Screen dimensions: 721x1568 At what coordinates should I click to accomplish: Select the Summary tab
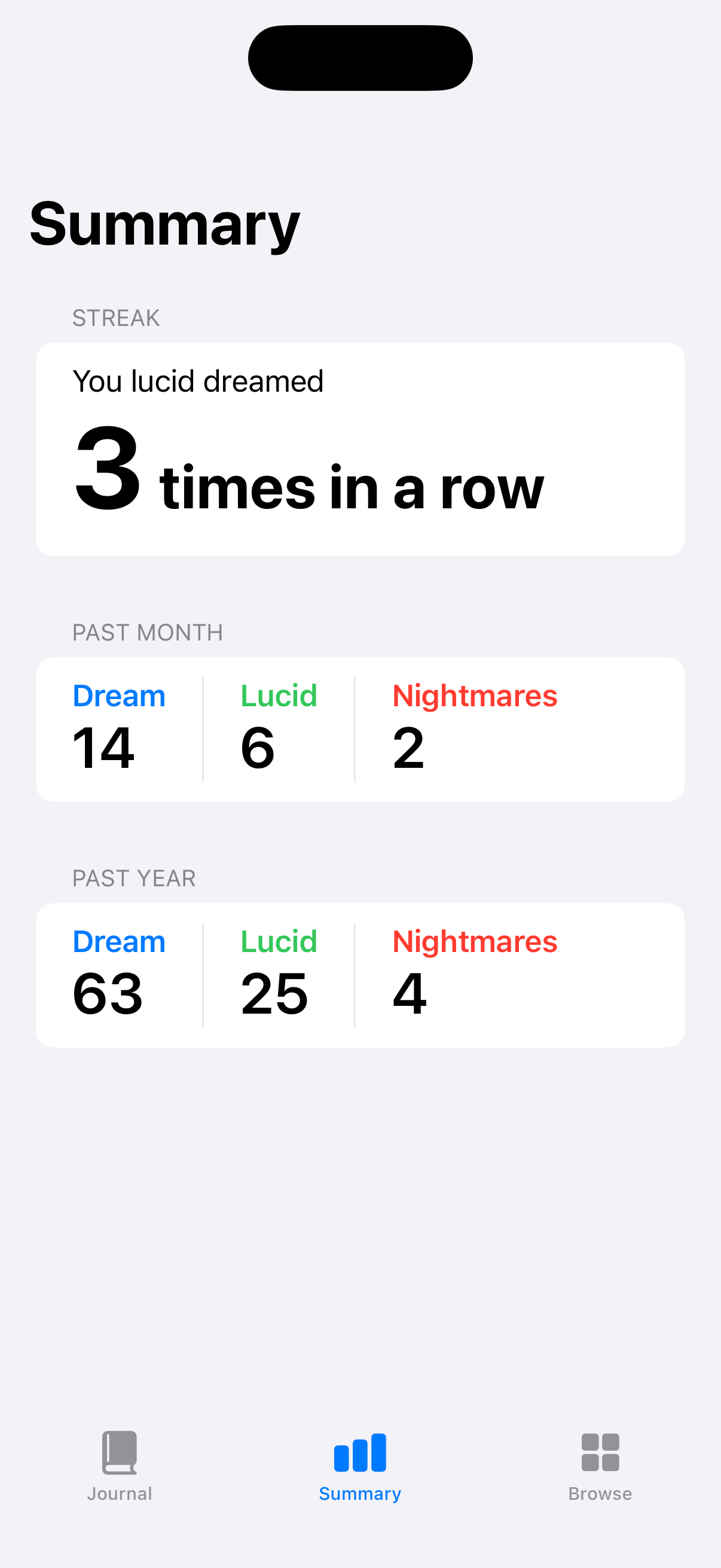(x=360, y=1465)
